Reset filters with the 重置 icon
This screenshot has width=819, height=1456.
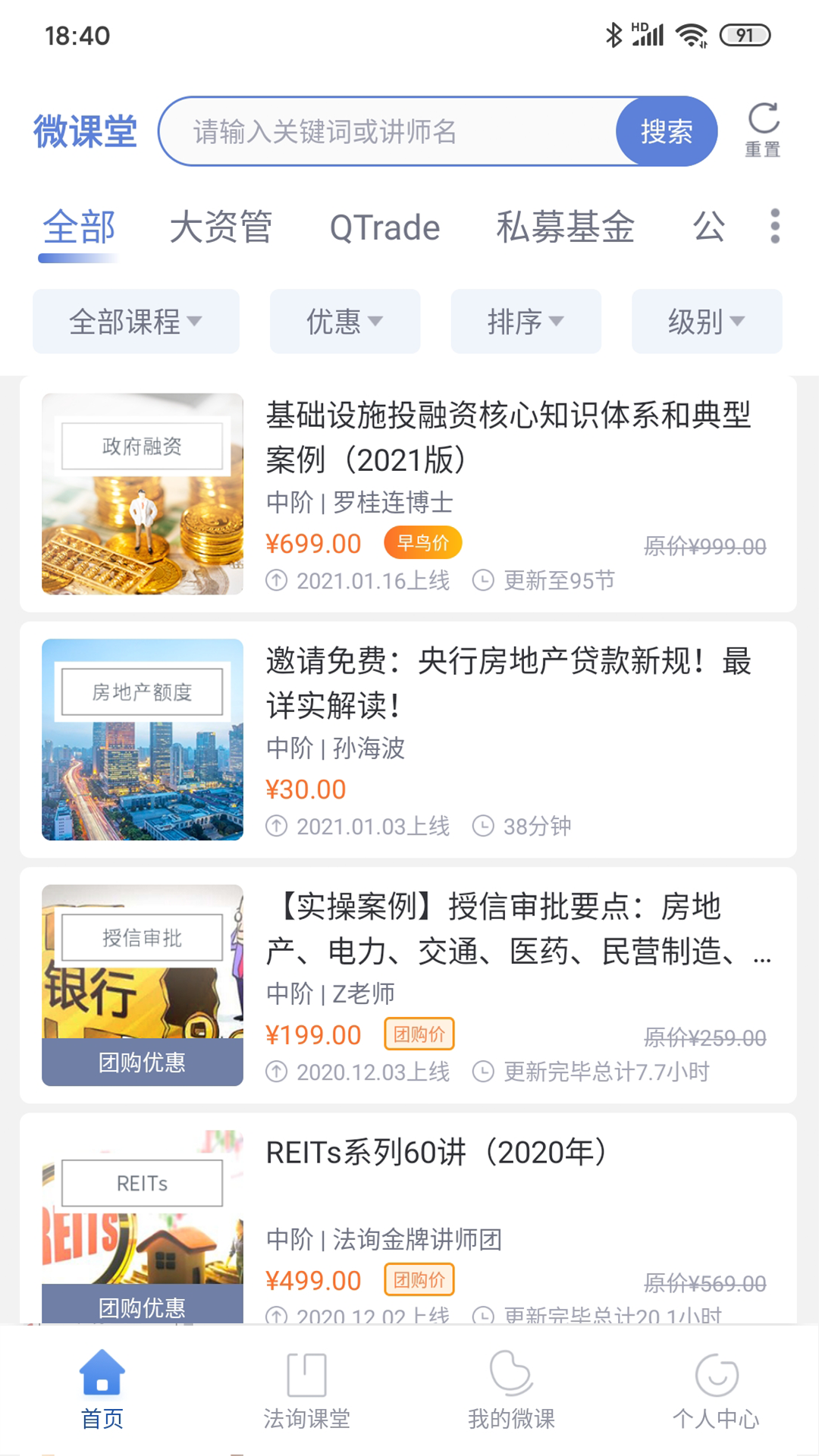(763, 130)
